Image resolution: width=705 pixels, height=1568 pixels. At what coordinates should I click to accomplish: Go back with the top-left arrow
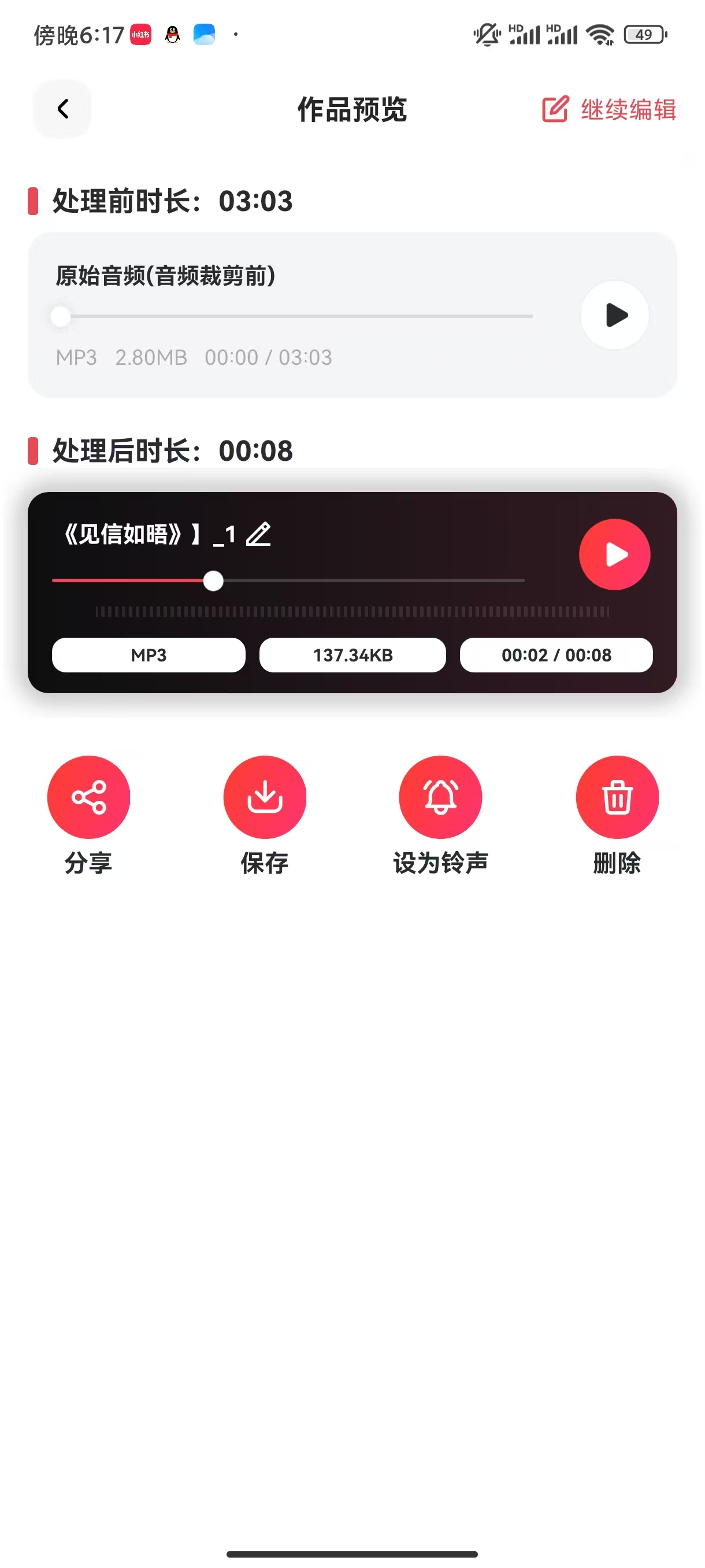click(62, 108)
